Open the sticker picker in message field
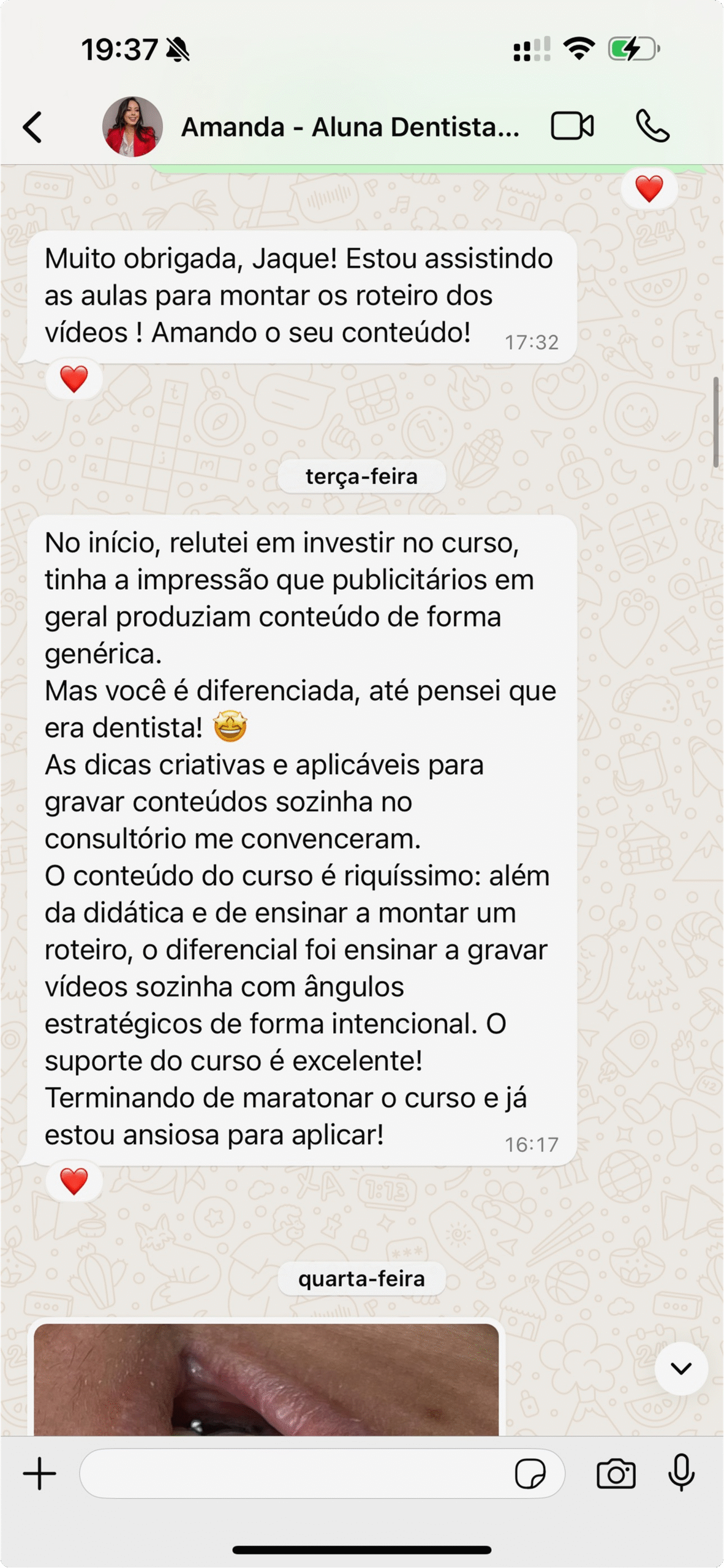 [x=530, y=1474]
